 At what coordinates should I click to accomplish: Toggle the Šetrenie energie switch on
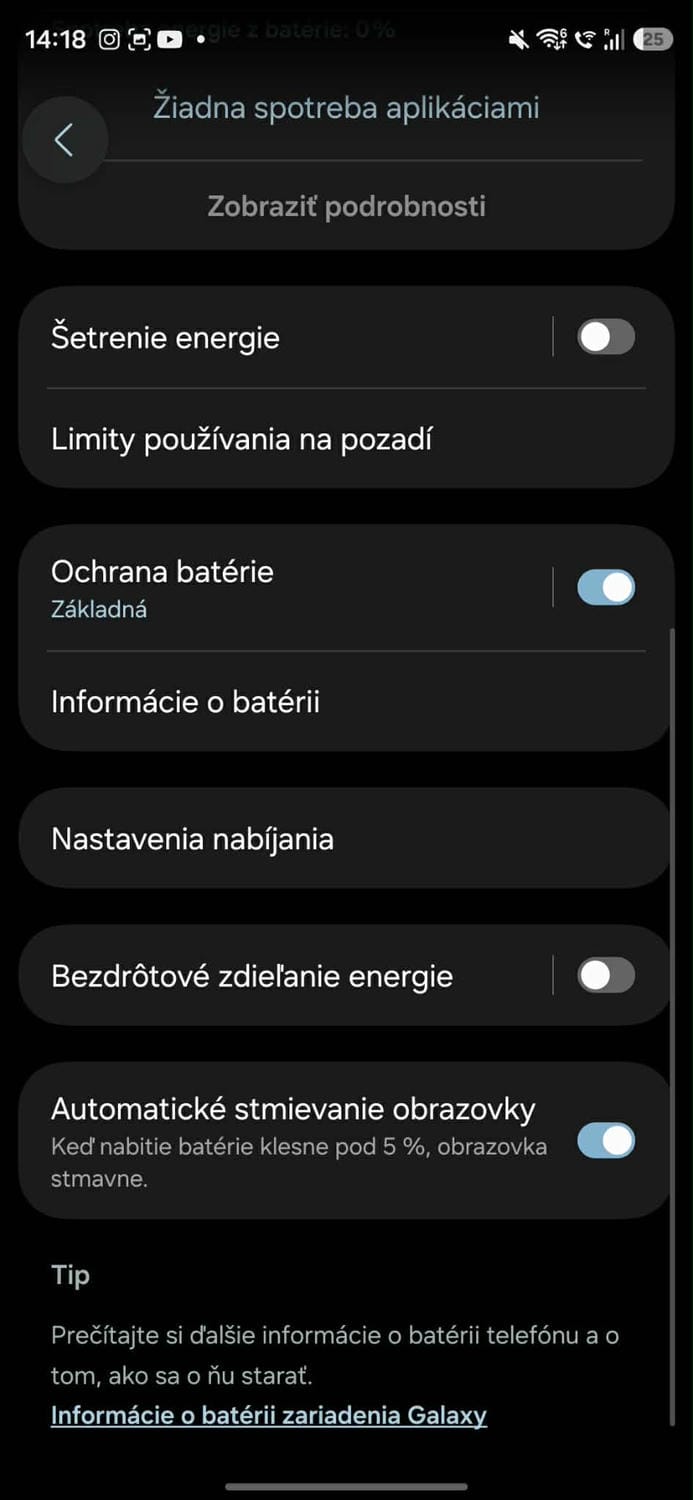click(606, 337)
